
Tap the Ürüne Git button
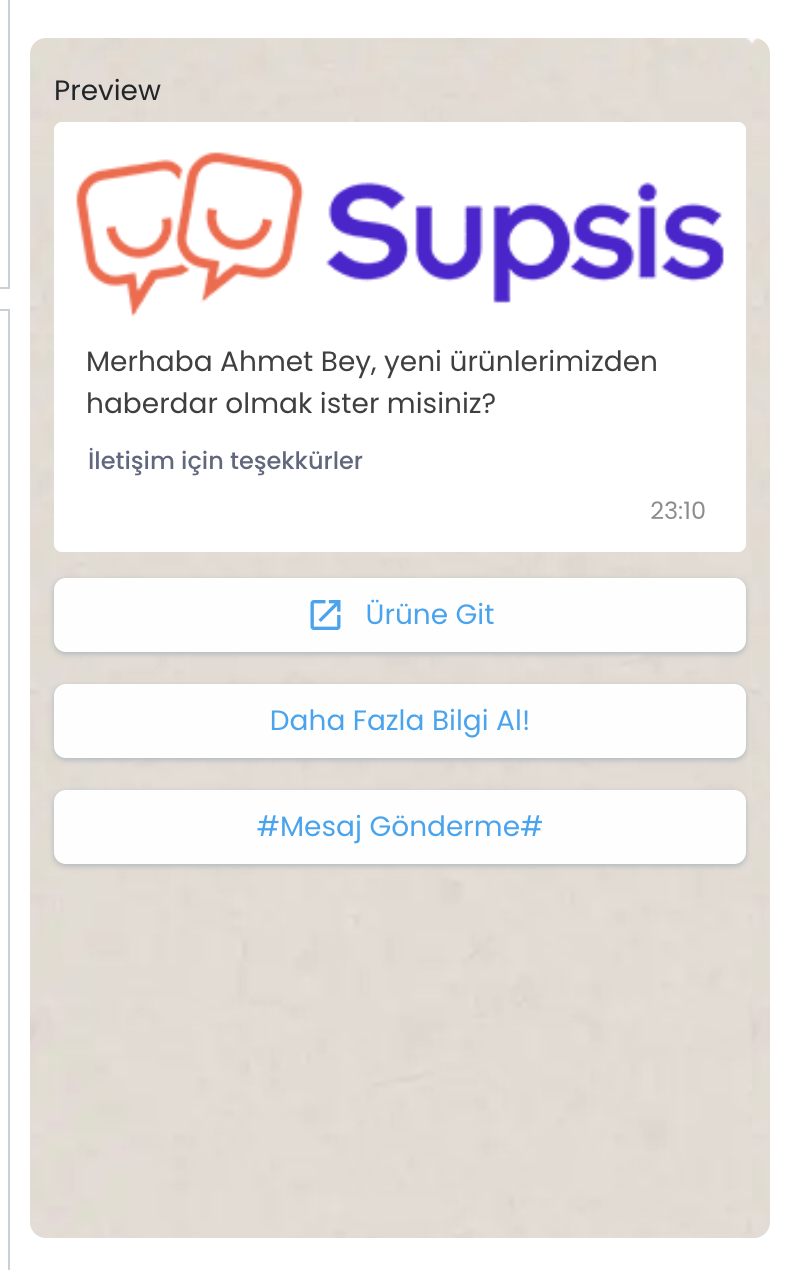coord(400,614)
